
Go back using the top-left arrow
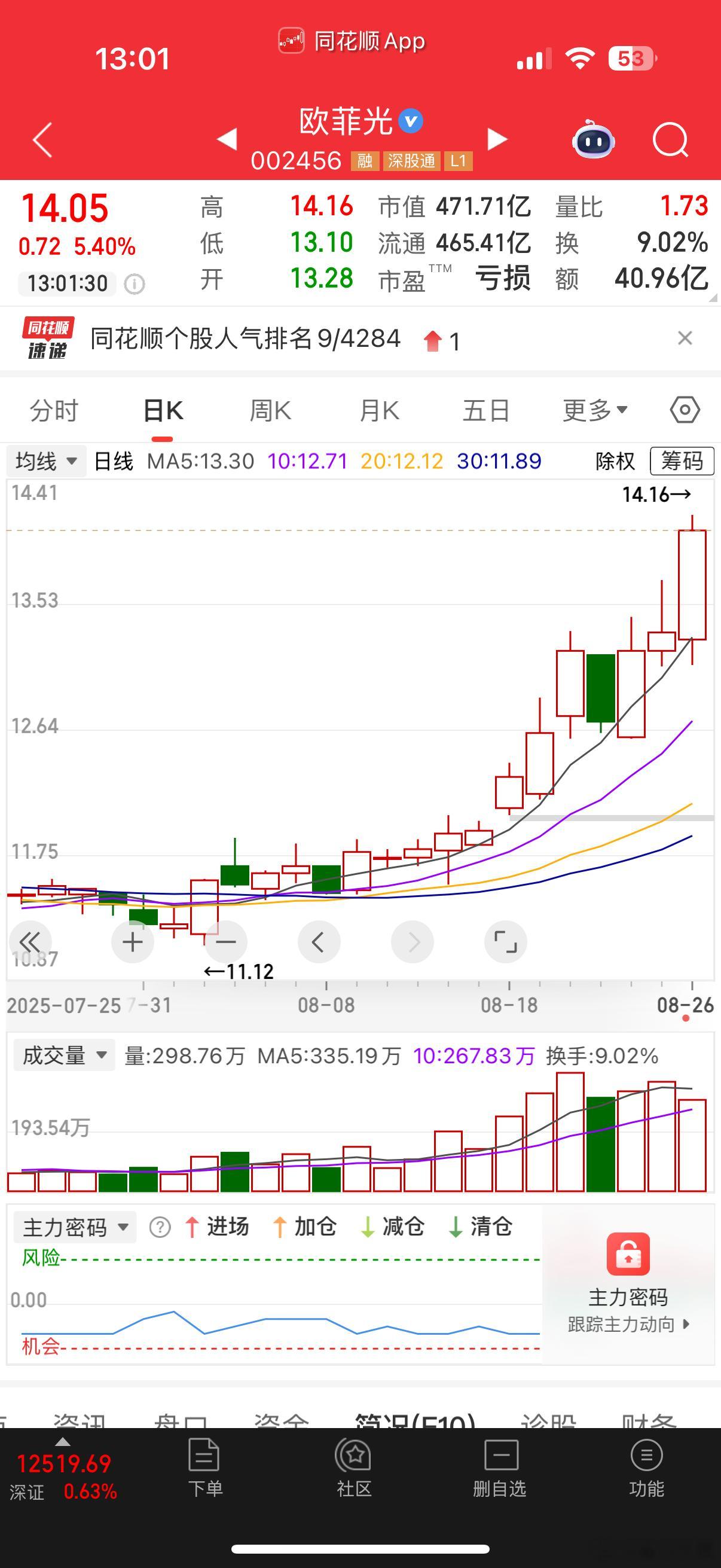pyautogui.click(x=42, y=140)
